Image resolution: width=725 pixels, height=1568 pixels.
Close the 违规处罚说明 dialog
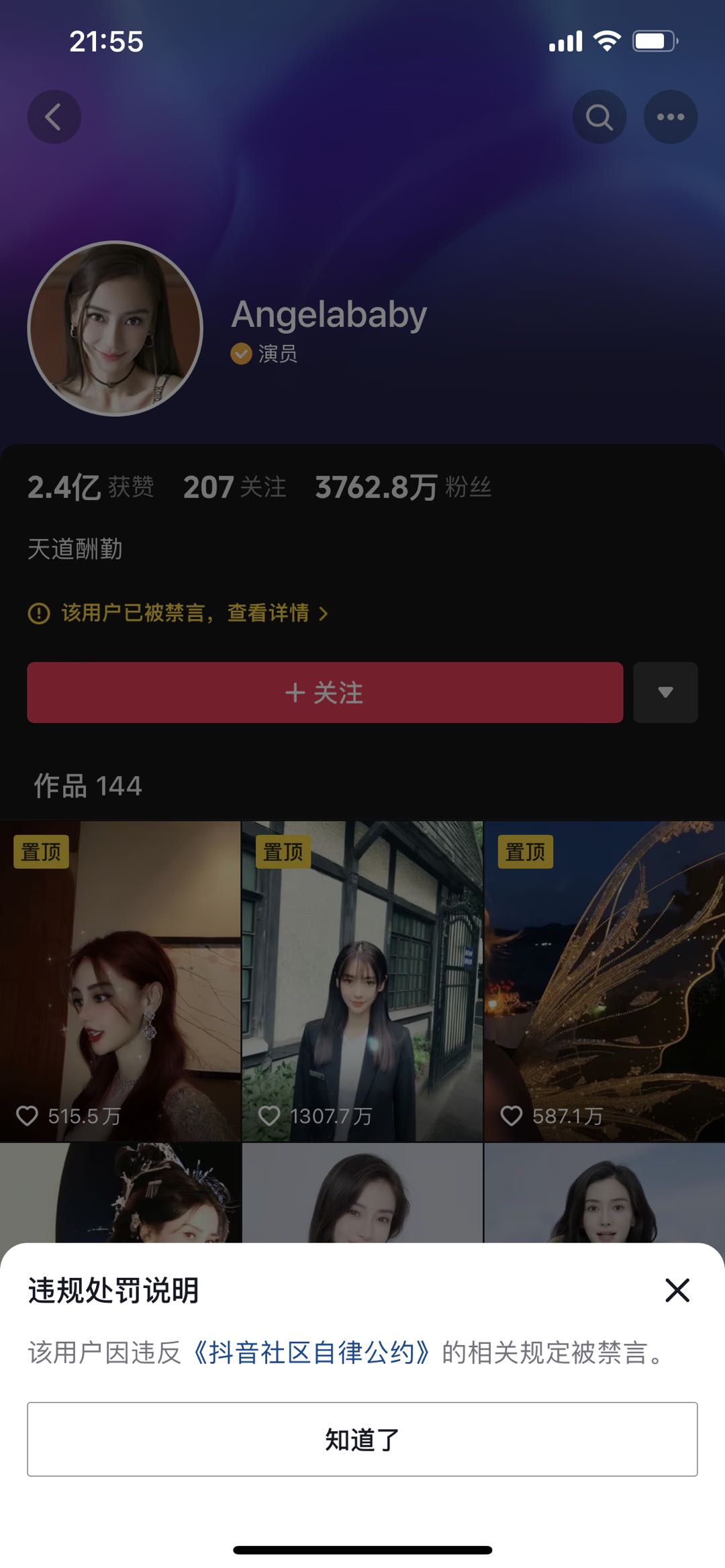point(677,1290)
